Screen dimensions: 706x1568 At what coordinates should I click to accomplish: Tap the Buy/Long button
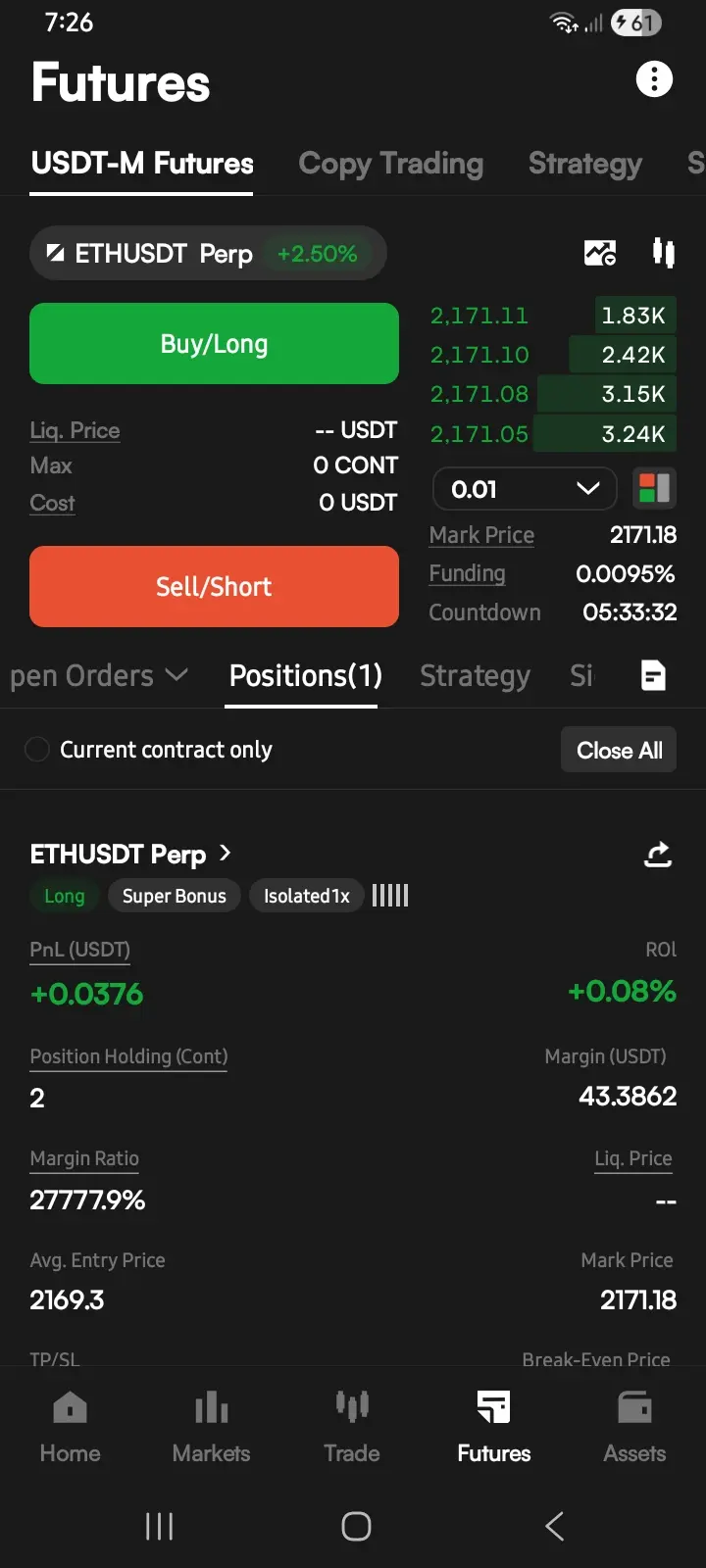point(214,343)
